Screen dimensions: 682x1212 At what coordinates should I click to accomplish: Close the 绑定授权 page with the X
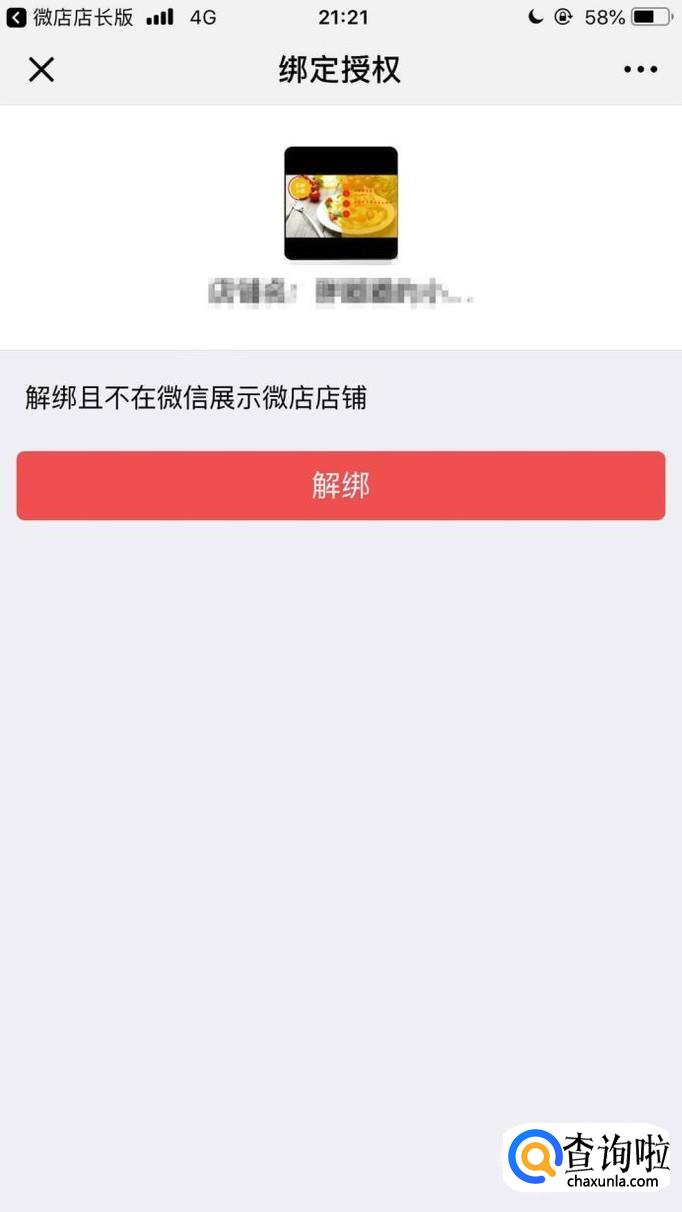pyautogui.click(x=41, y=69)
